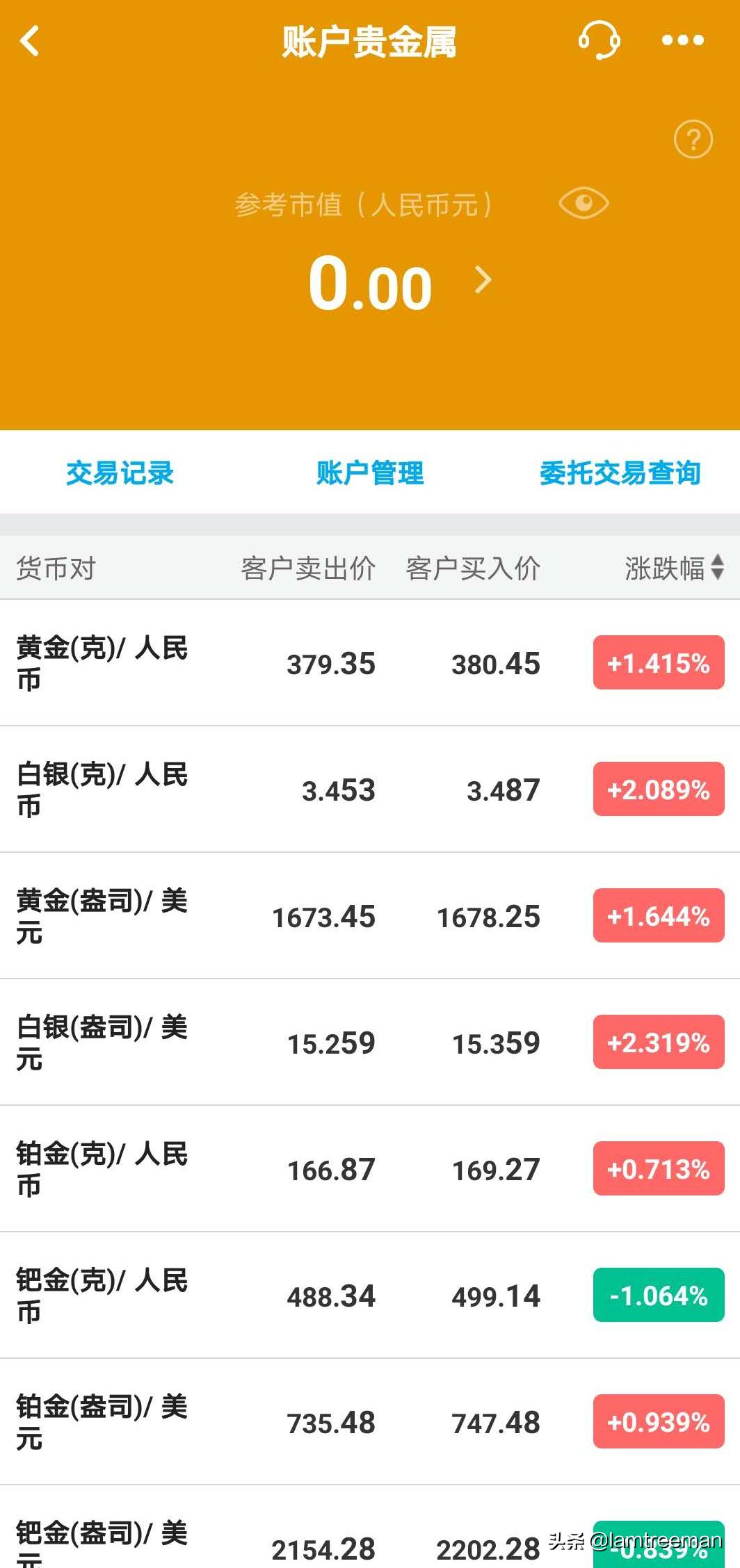Tap +1.415% badge on gold per gram row

657,664
